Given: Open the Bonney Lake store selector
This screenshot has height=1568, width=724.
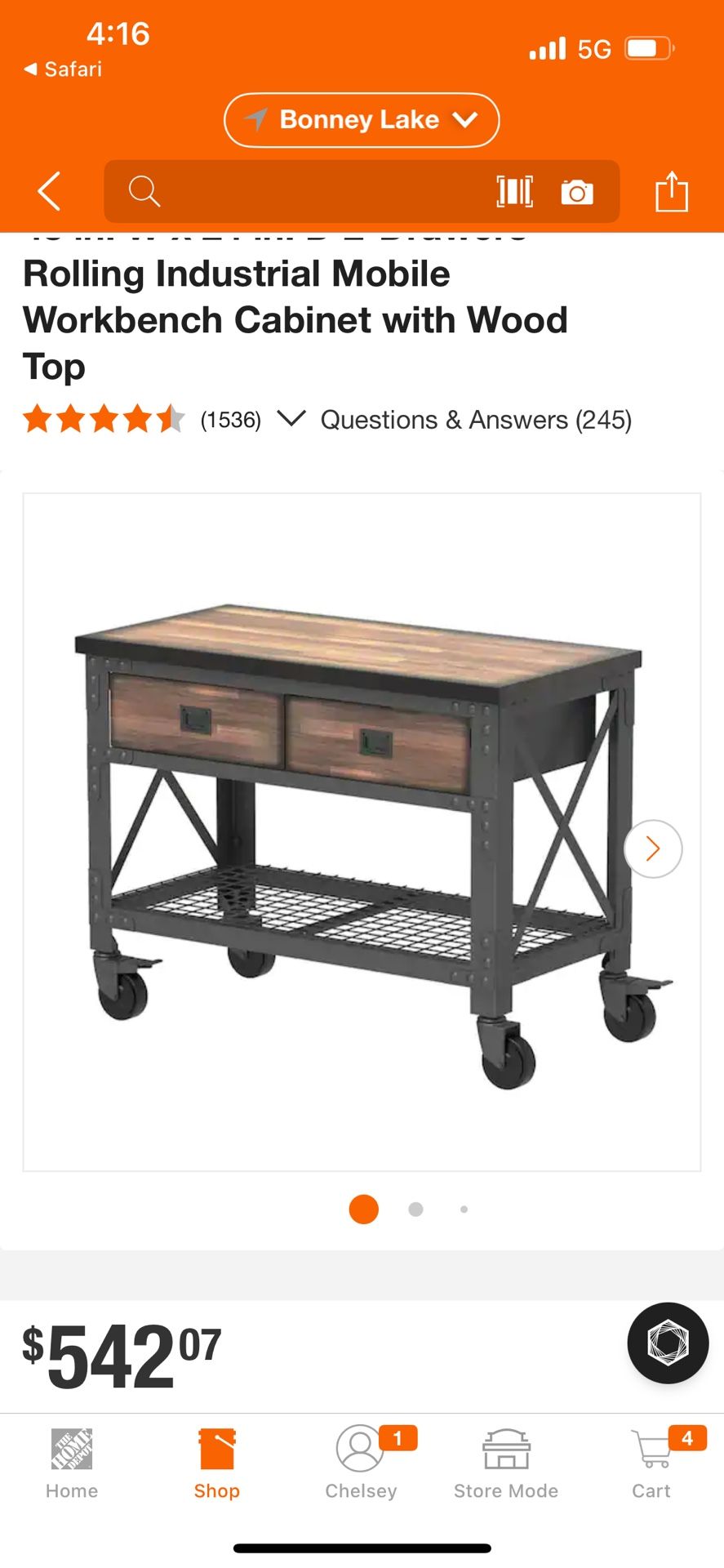Looking at the screenshot, I should click(x=361, y=119).
